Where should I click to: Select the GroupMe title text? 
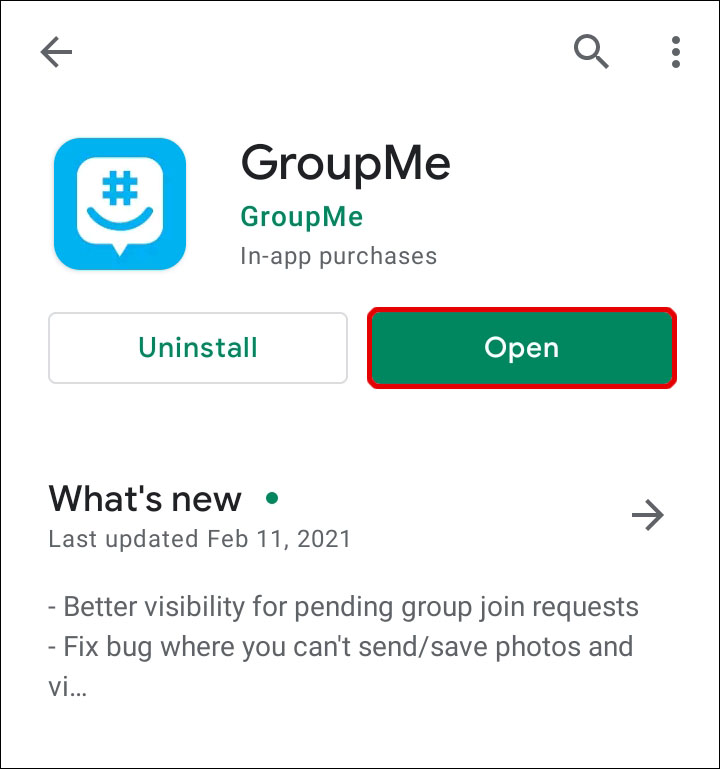point(344,163)
